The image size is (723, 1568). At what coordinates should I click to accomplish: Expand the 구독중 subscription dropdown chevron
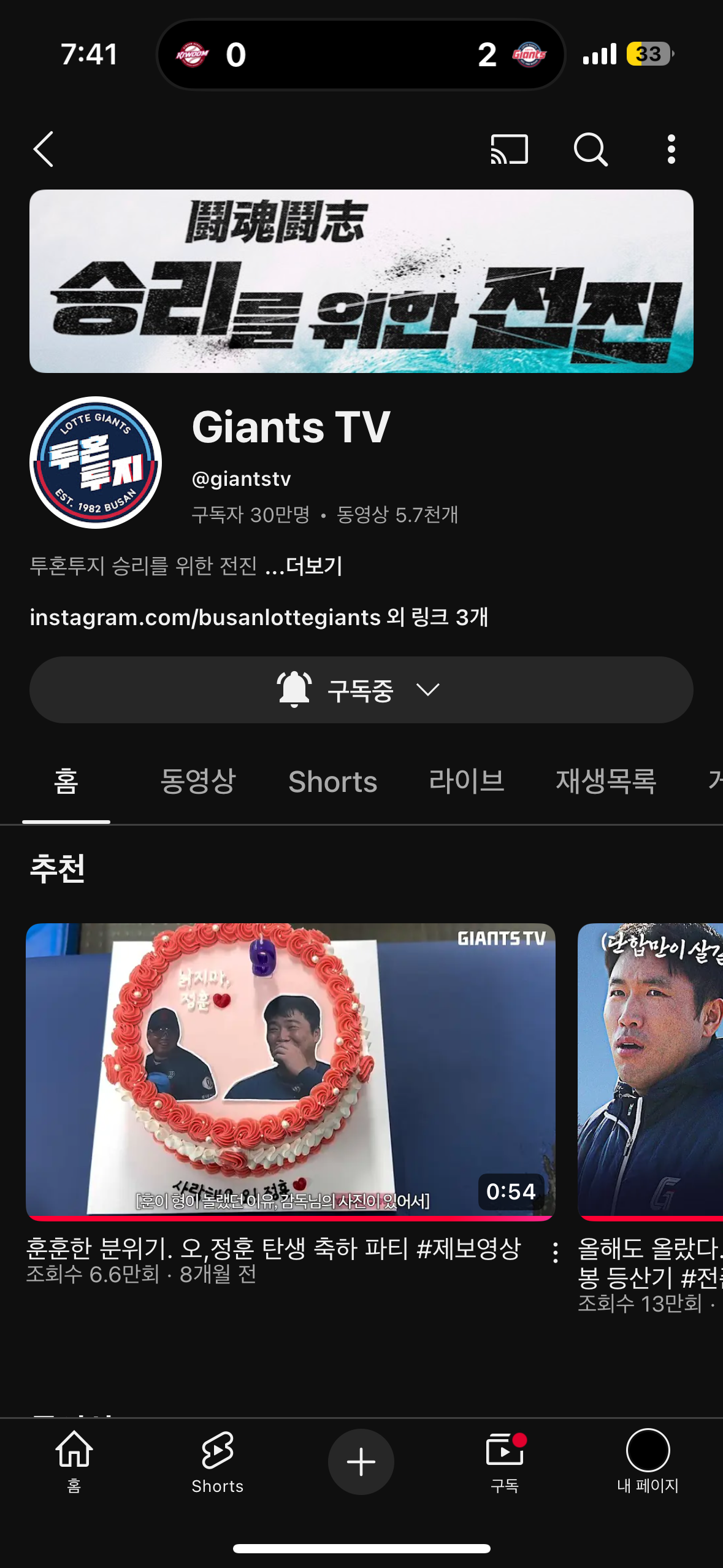point(427,689)
